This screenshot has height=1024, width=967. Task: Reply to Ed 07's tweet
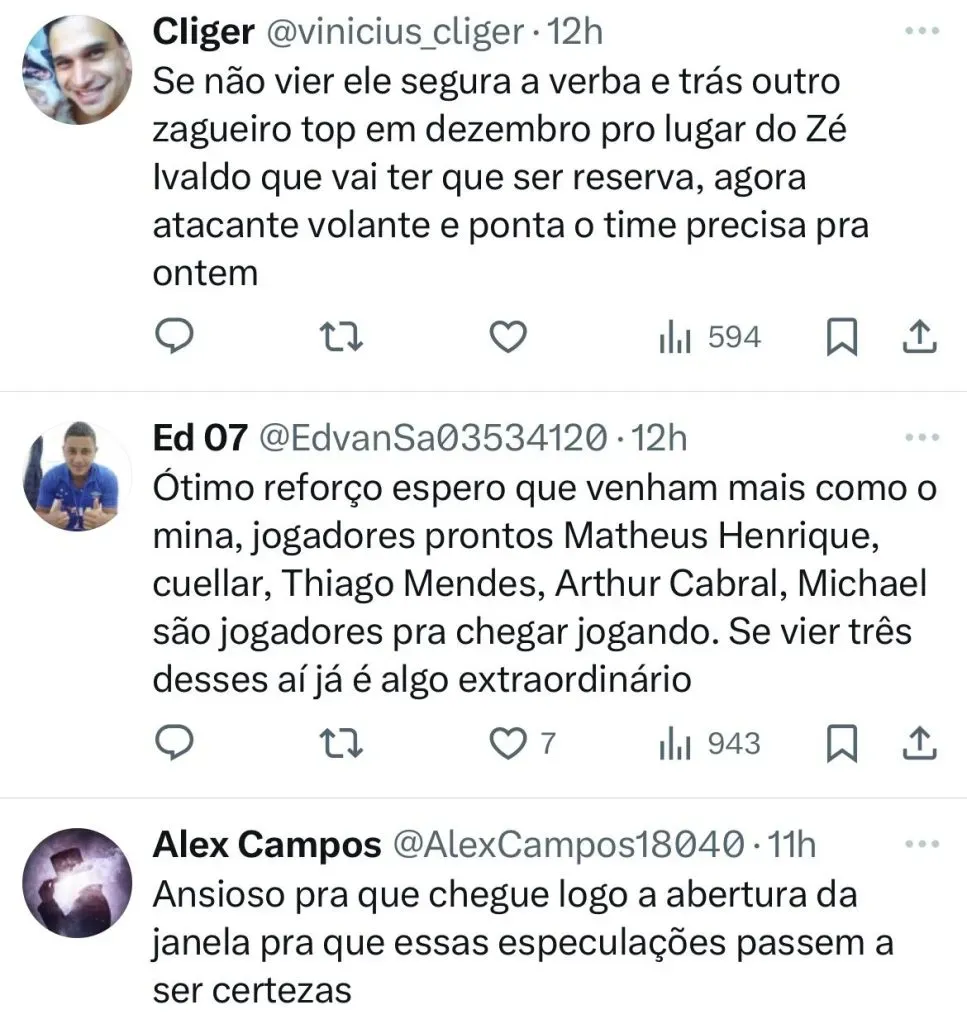(177, 744)
